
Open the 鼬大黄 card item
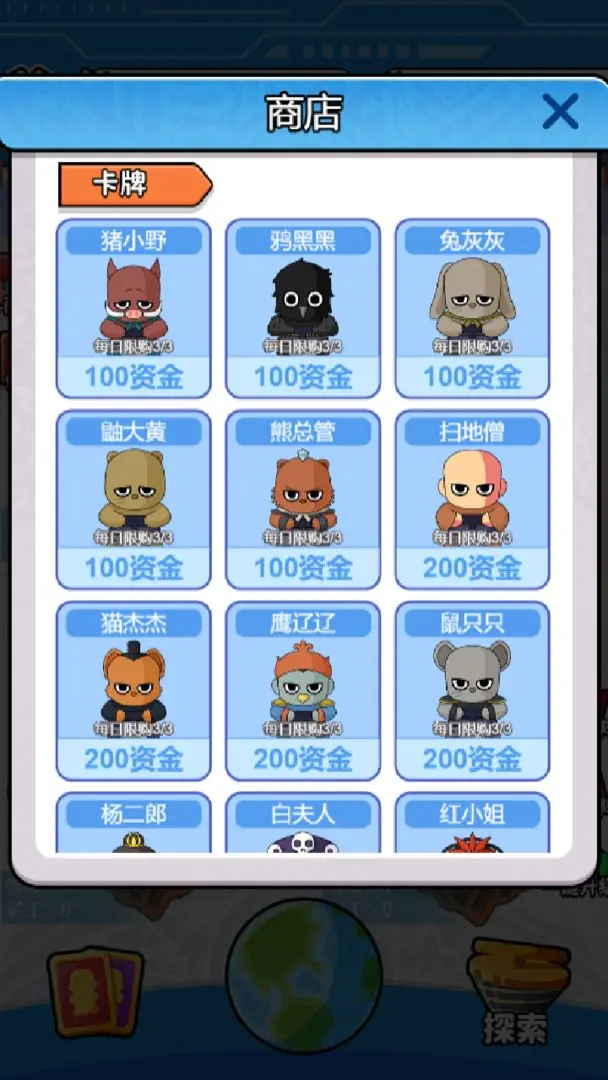(x=134, y=499)
